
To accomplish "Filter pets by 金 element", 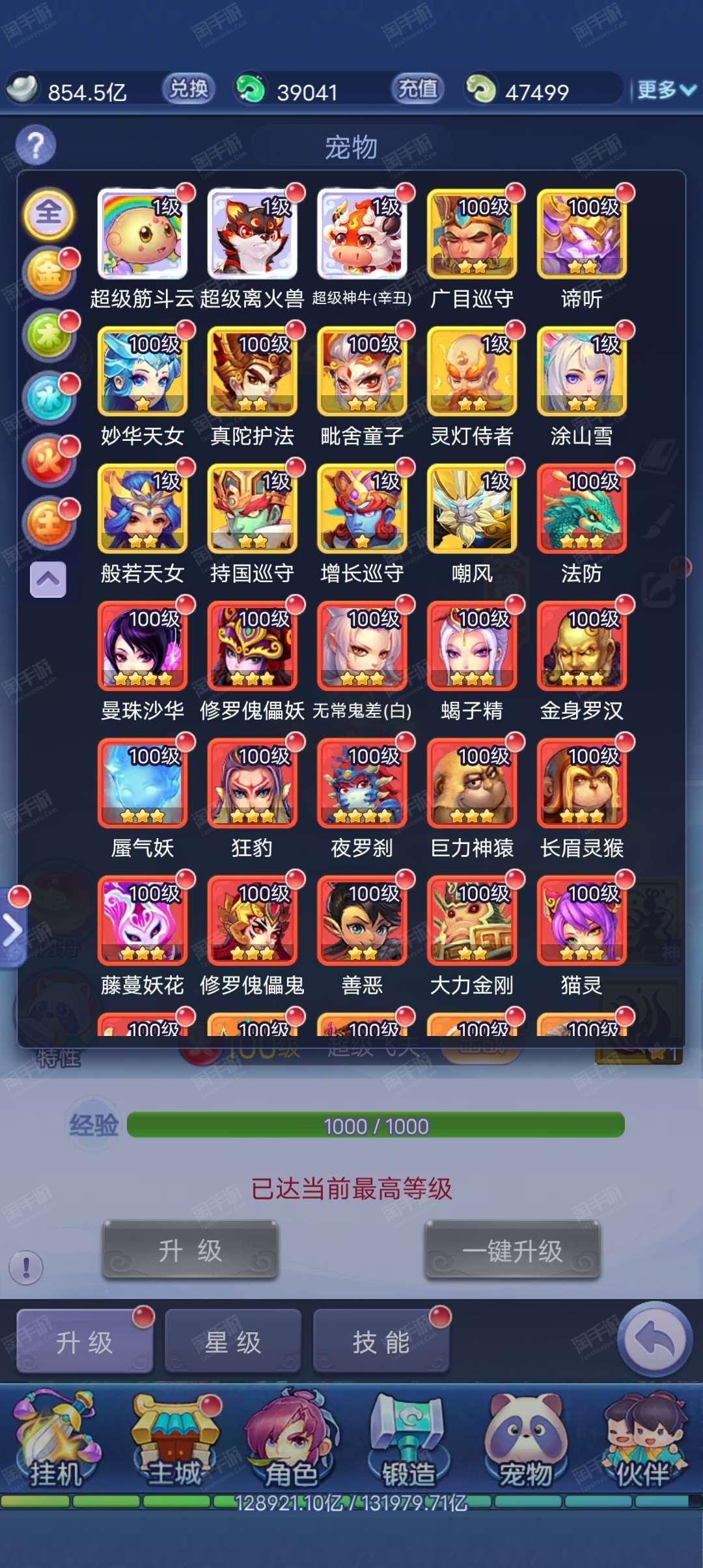I will (x=49, y=275).
